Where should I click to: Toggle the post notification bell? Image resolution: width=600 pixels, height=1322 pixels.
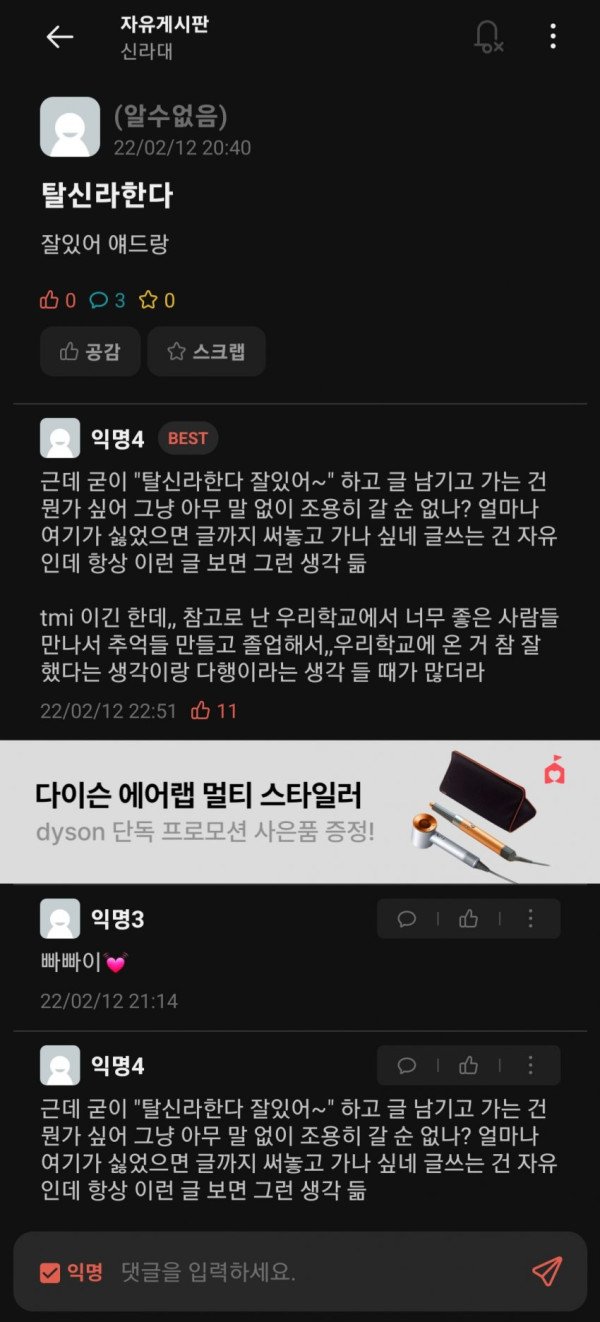[487, 37]
